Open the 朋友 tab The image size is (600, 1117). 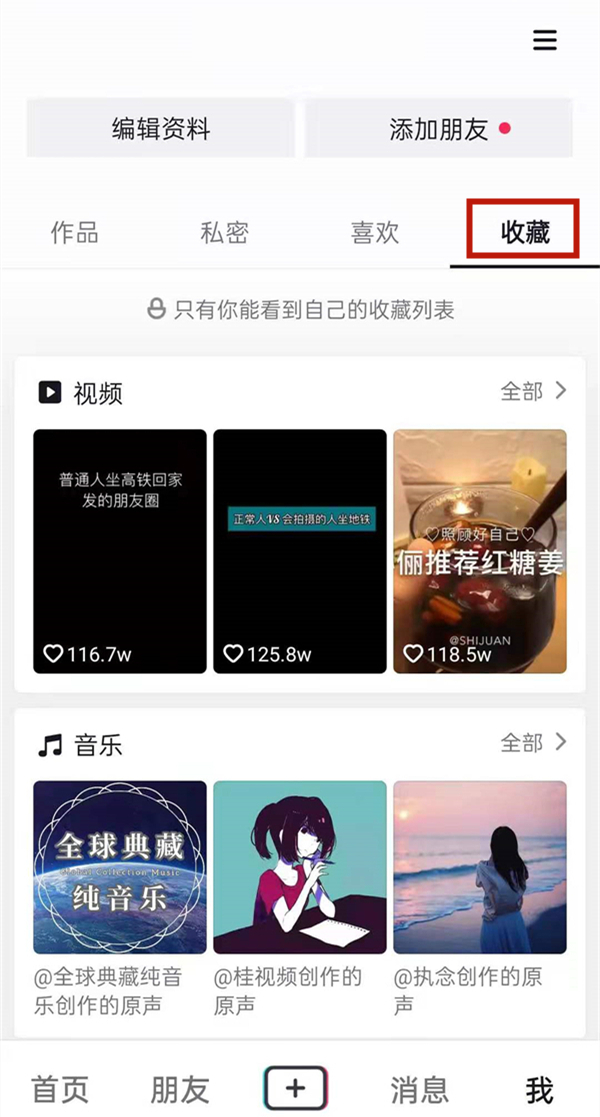coord(180,1089)
